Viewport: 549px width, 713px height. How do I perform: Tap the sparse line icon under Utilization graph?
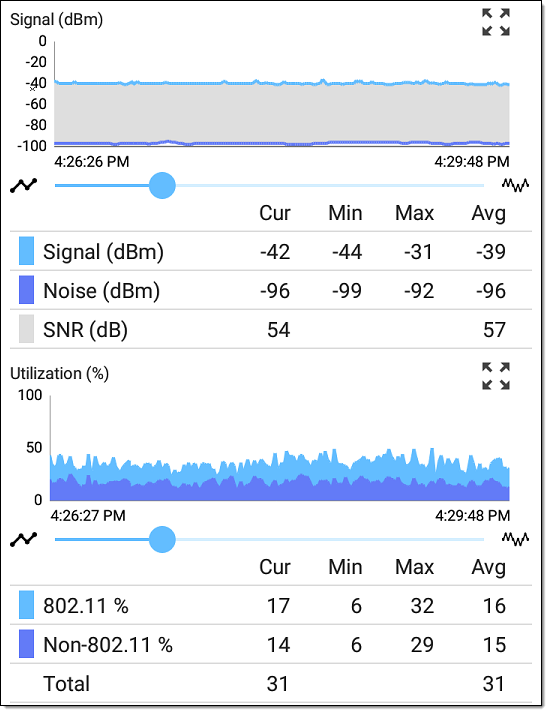[24, 539]
